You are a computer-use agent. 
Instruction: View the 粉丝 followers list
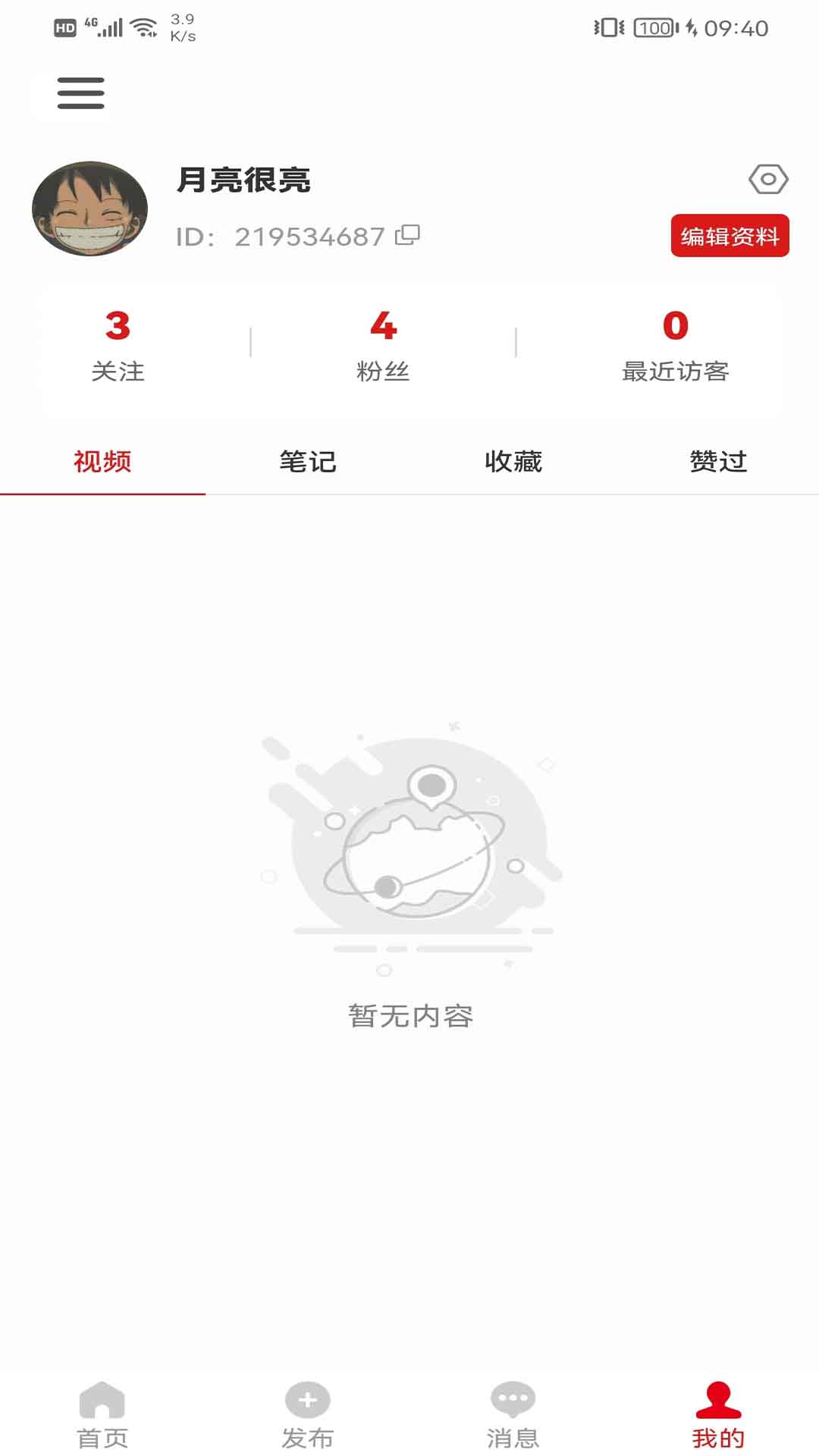point(383,345)
